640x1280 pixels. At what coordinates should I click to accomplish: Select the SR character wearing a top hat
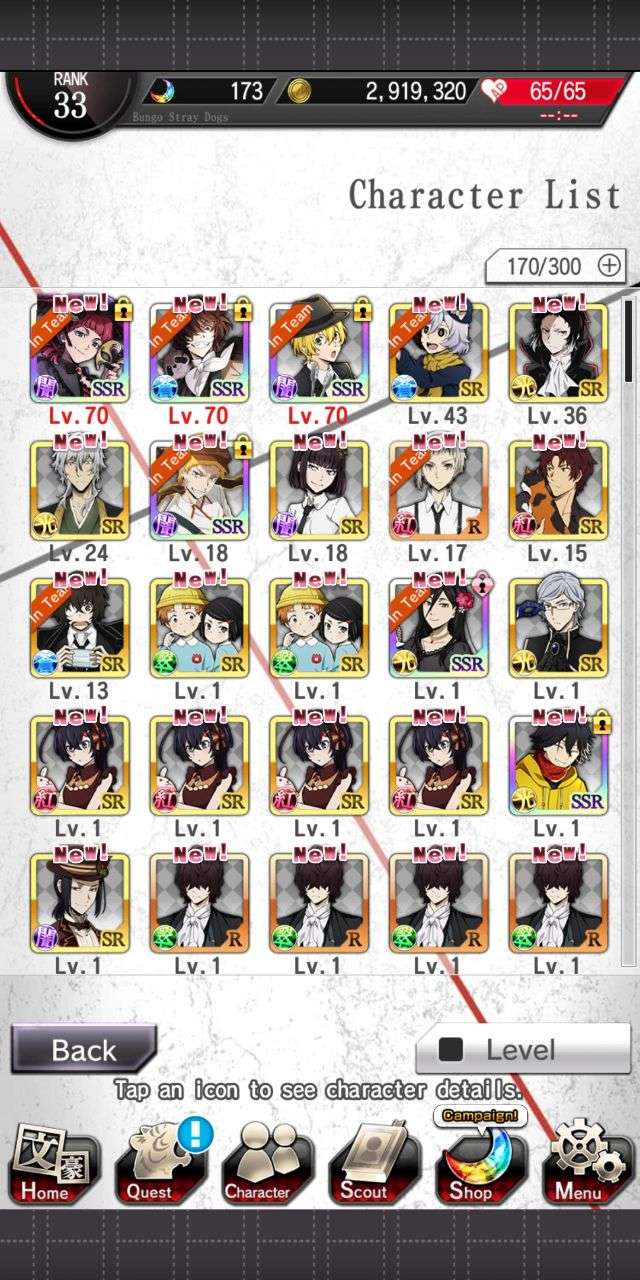tap(80, 902)
